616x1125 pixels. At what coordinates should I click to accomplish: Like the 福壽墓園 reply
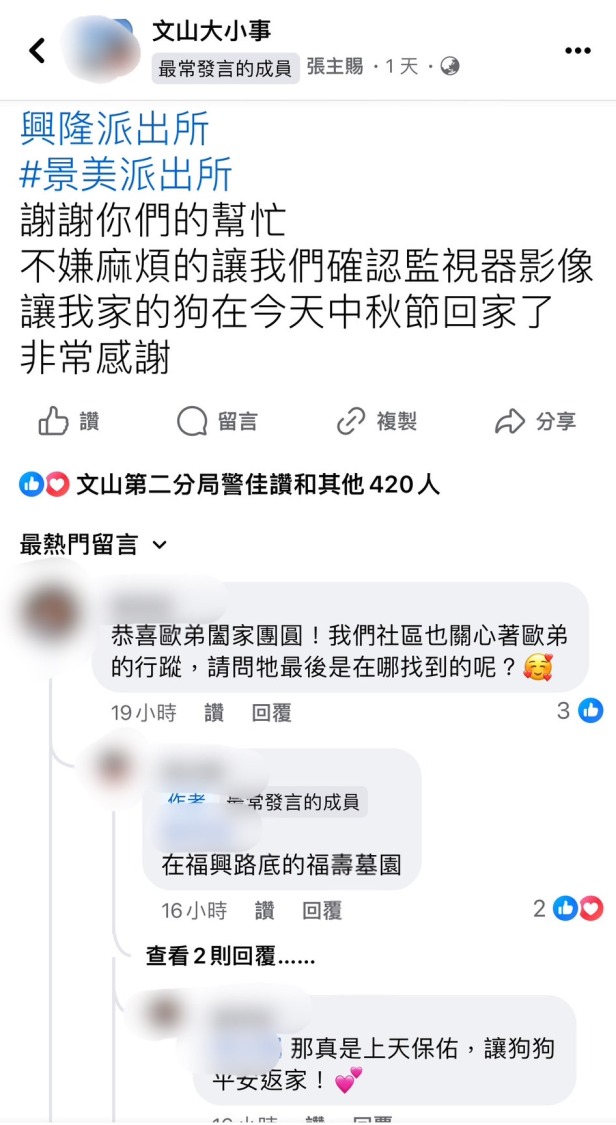point(264,910)
